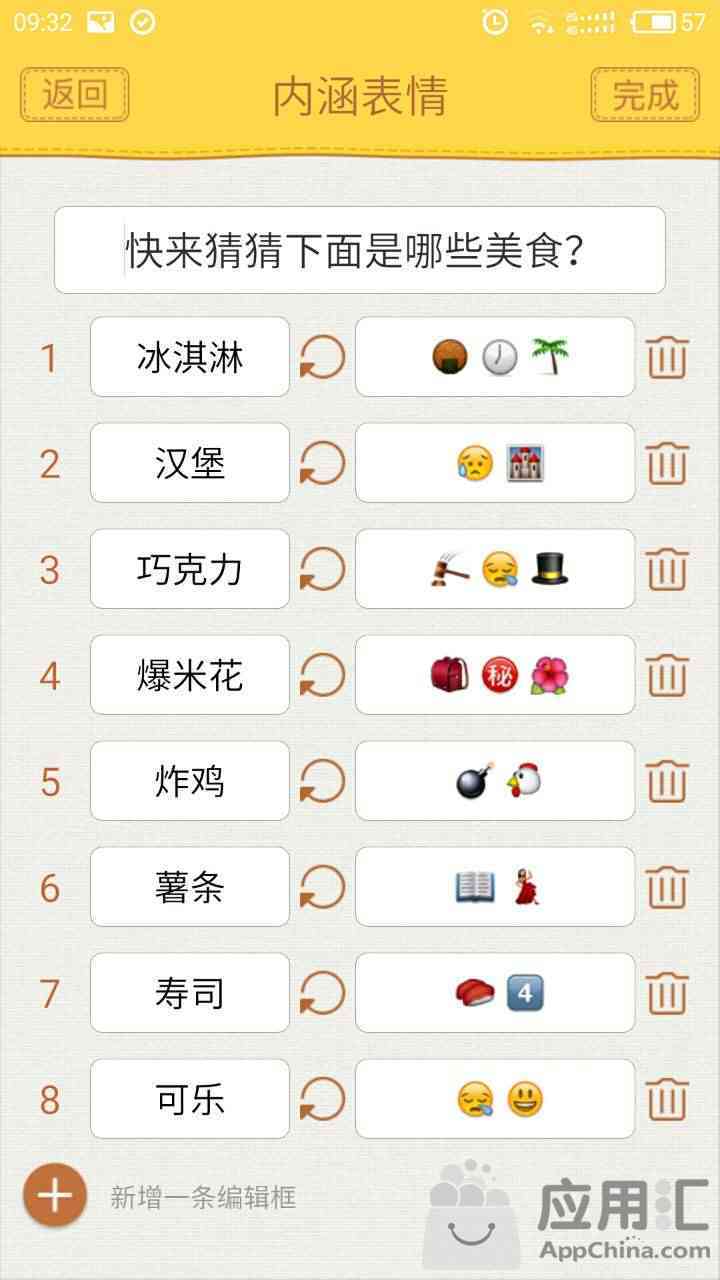Delete the 巧克力 row

click(x=667, y=569)
